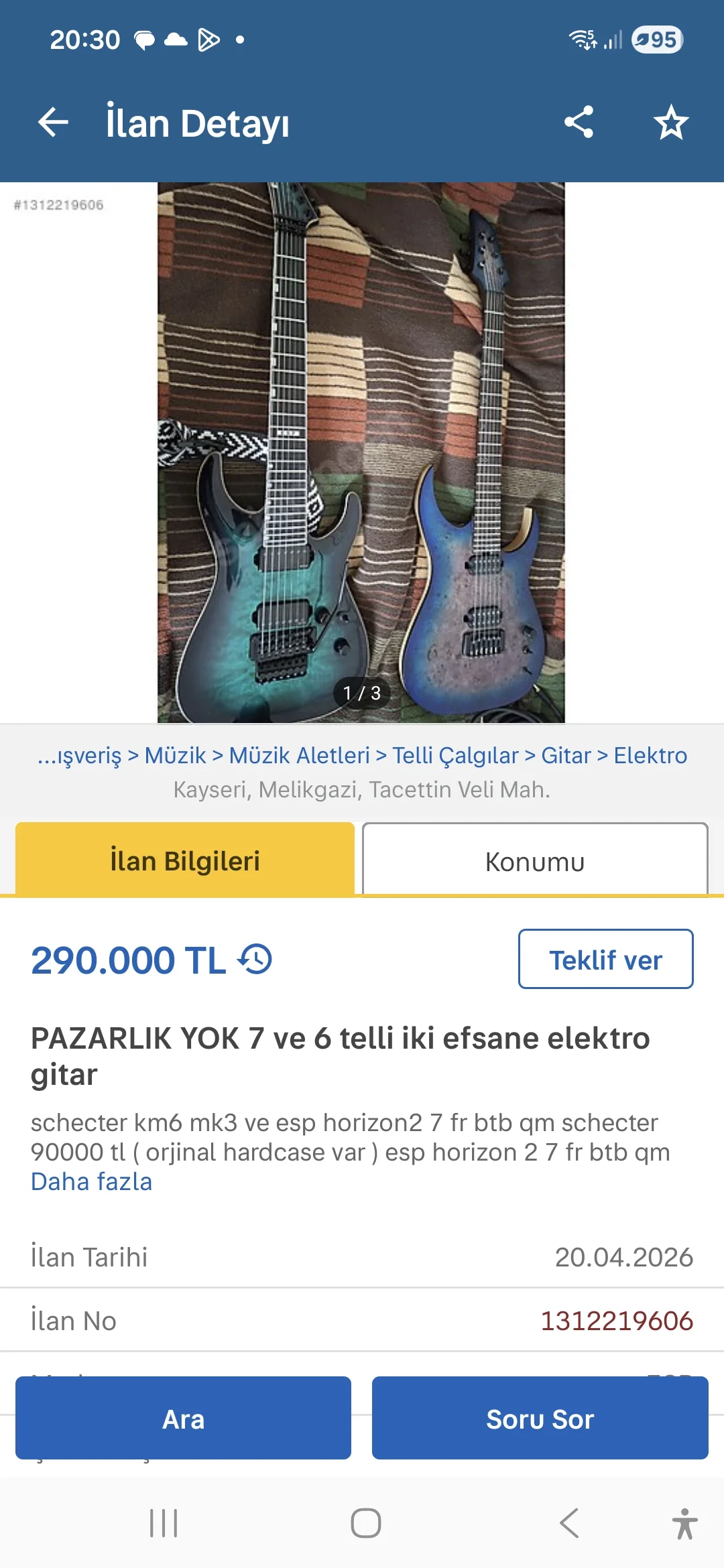Favorite the listing with the star icon
724x1568 pixels.
[x=670, y=122]
